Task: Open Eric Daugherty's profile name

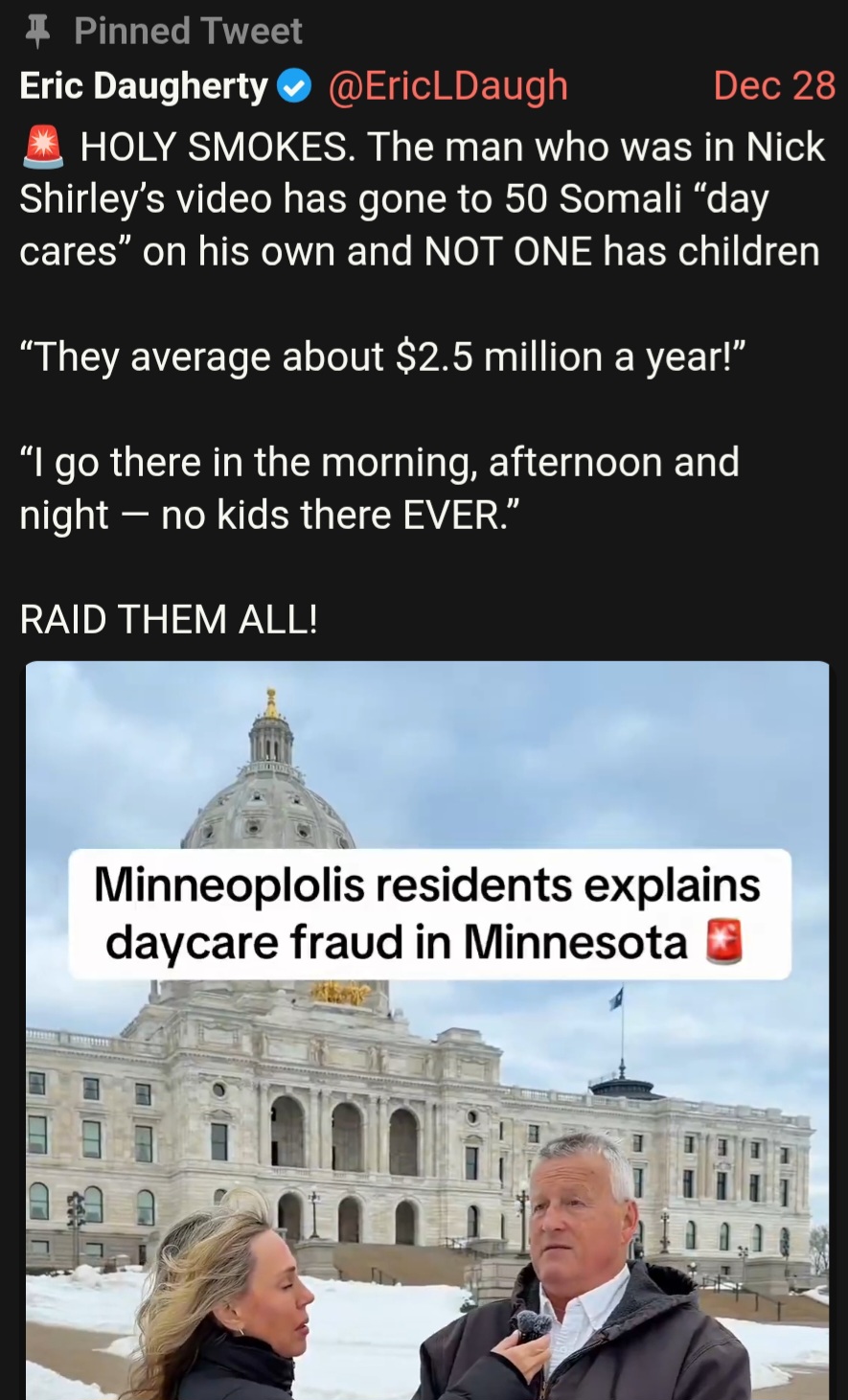Action: pos(144,86)
